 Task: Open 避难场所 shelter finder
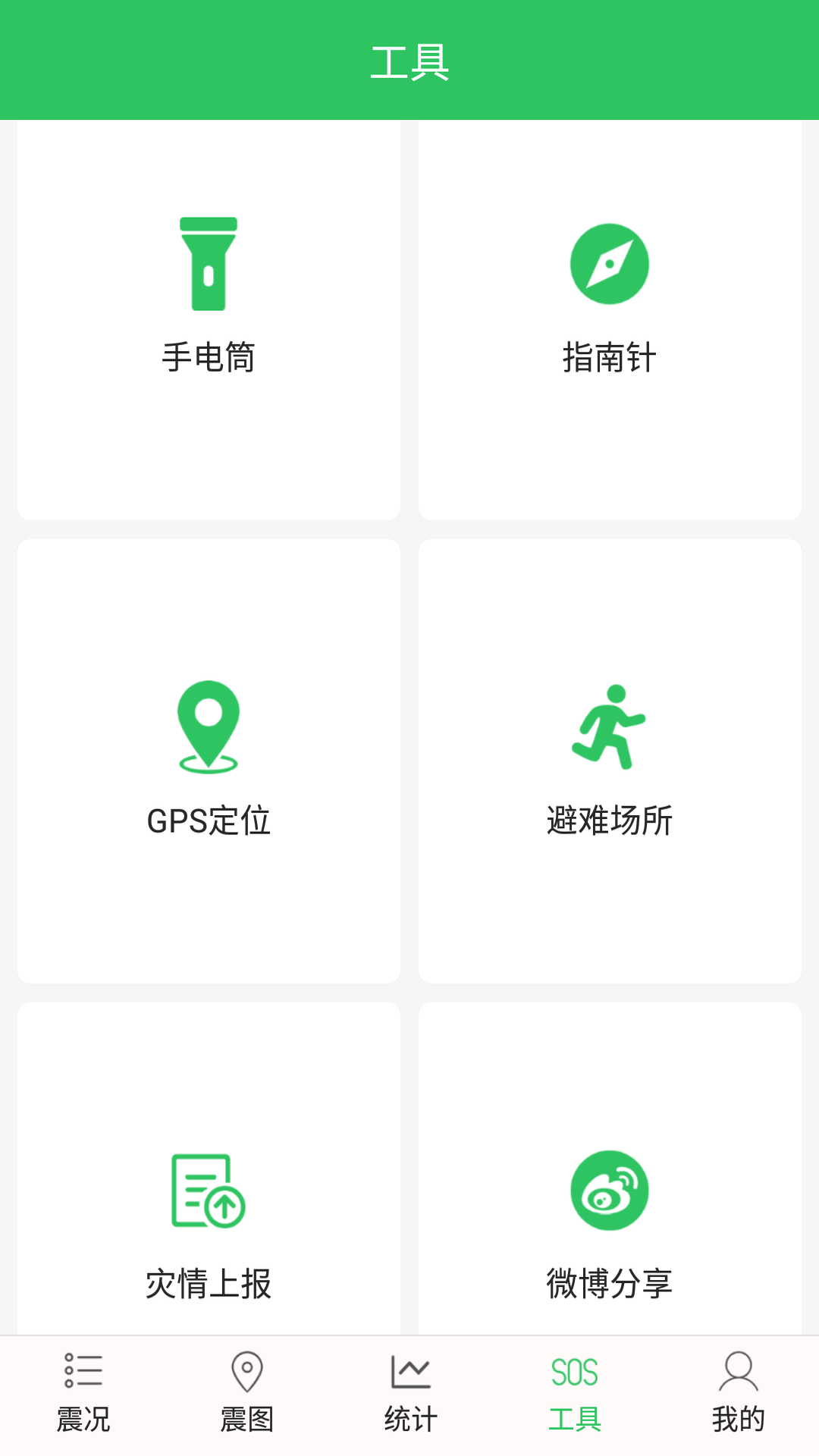(x=610, y=758)
